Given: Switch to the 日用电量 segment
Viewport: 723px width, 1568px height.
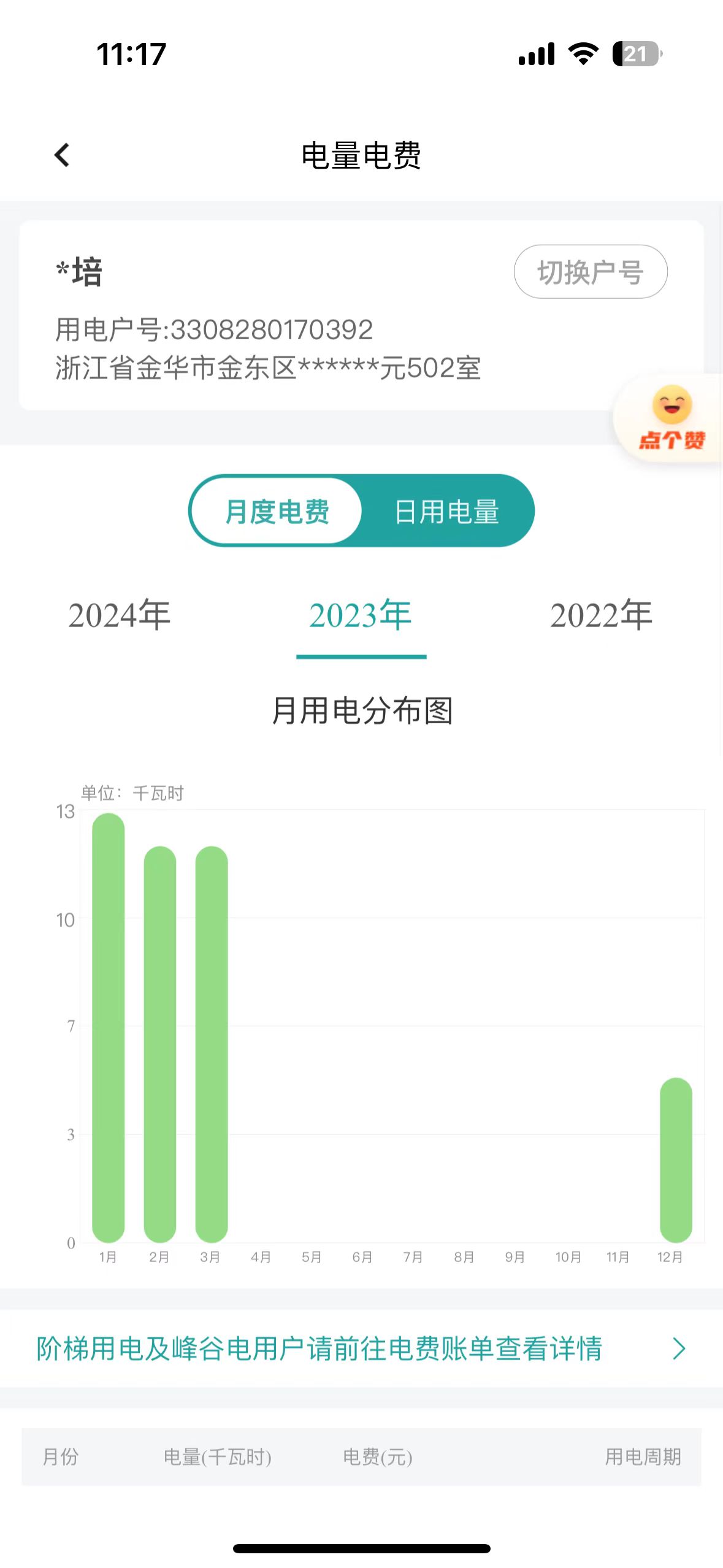Looking at the screenshot, I should tap(446, 511).
